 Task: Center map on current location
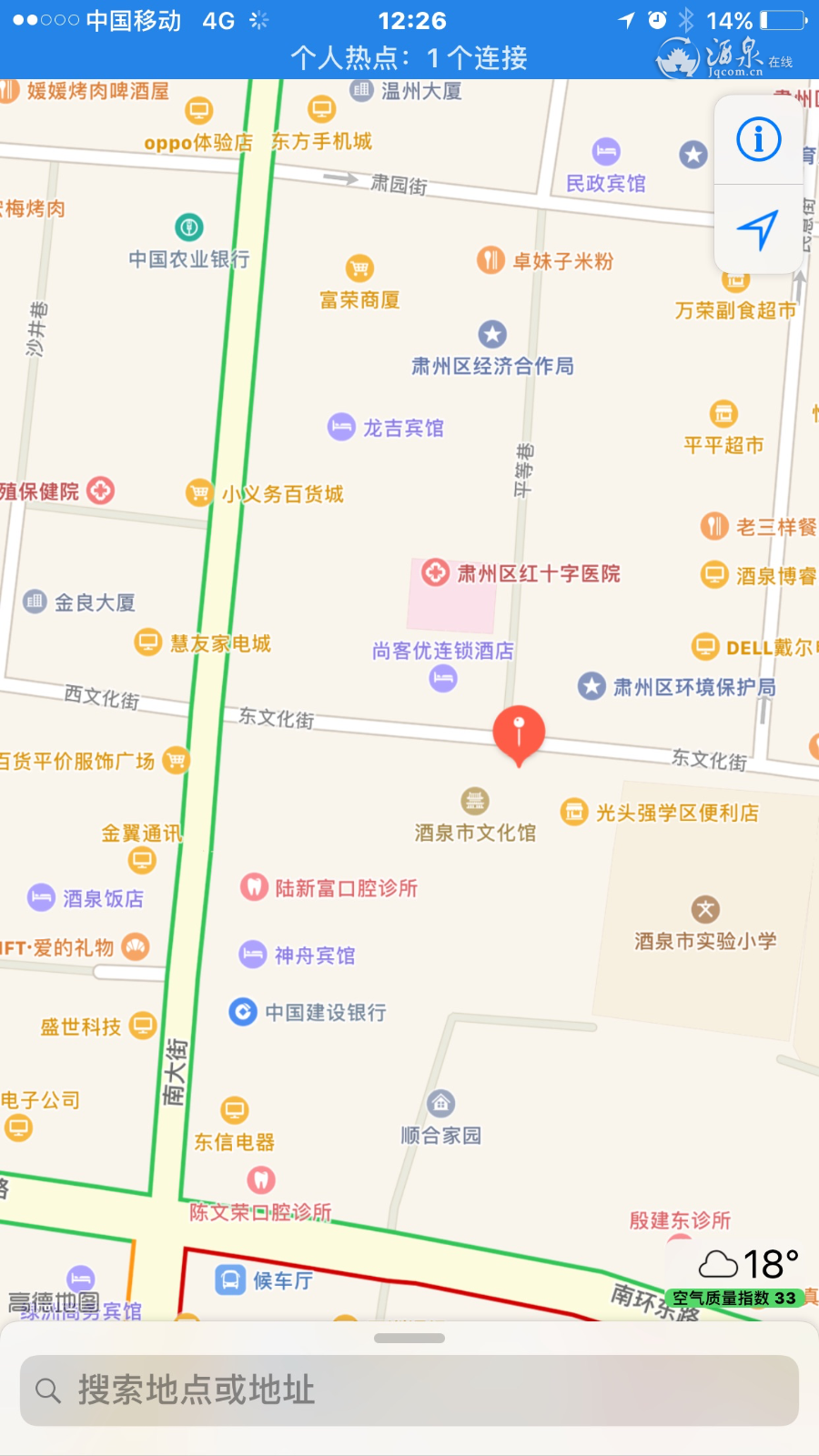pos(758,229)
